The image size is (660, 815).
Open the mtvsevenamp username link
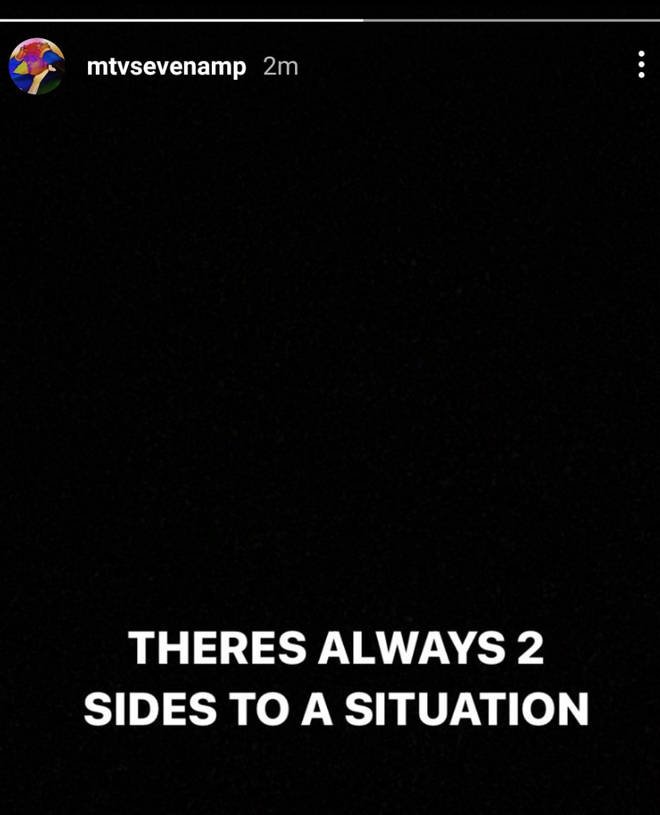[x=166, y=67]
